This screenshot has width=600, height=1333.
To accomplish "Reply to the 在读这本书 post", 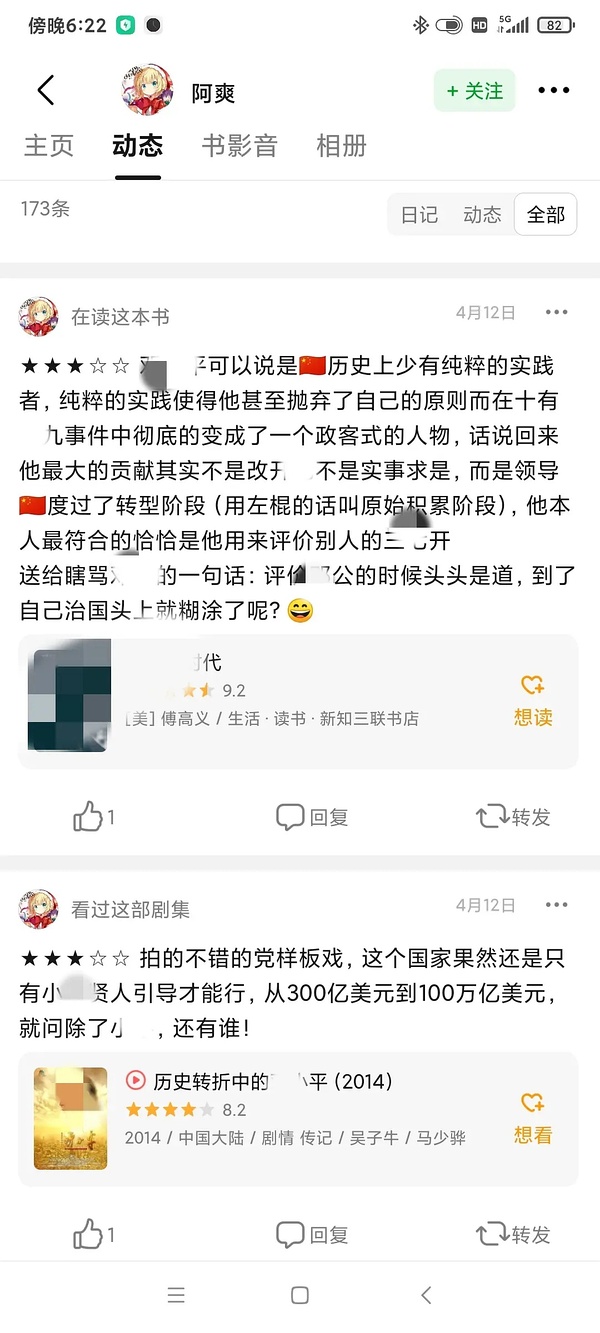I will point(312,818).
